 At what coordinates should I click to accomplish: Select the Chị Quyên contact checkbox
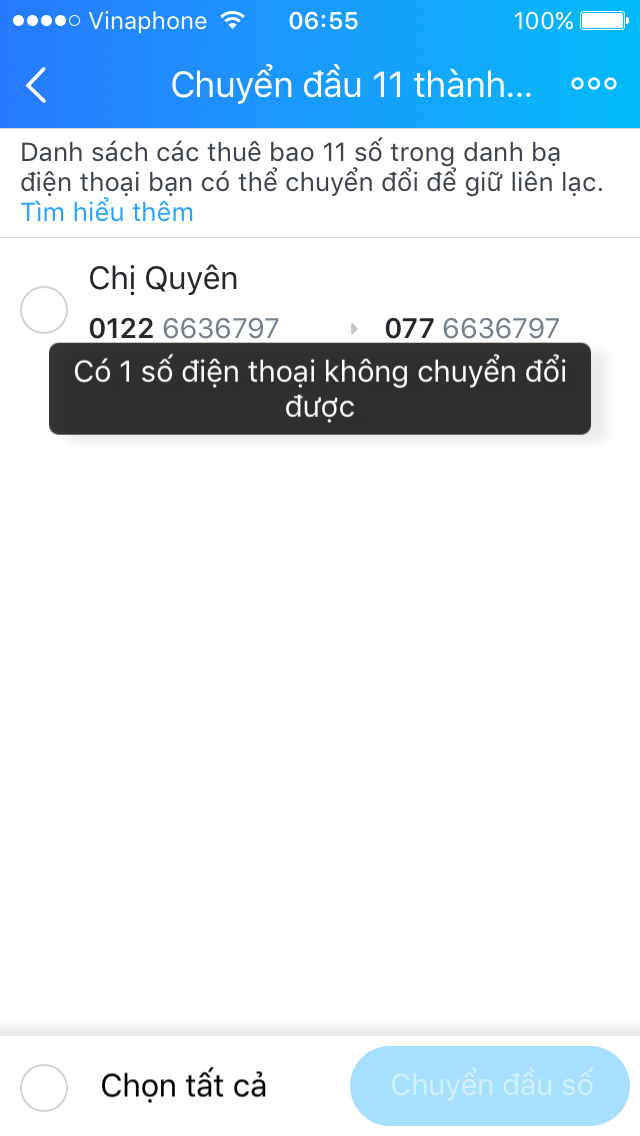pos(44,310)
